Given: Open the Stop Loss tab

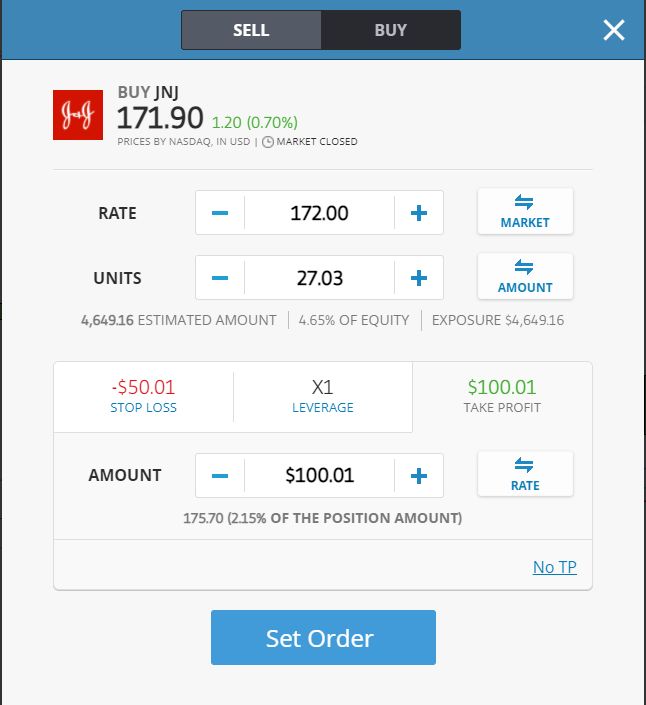Looking at the screenshot, I should pos(143,396).
